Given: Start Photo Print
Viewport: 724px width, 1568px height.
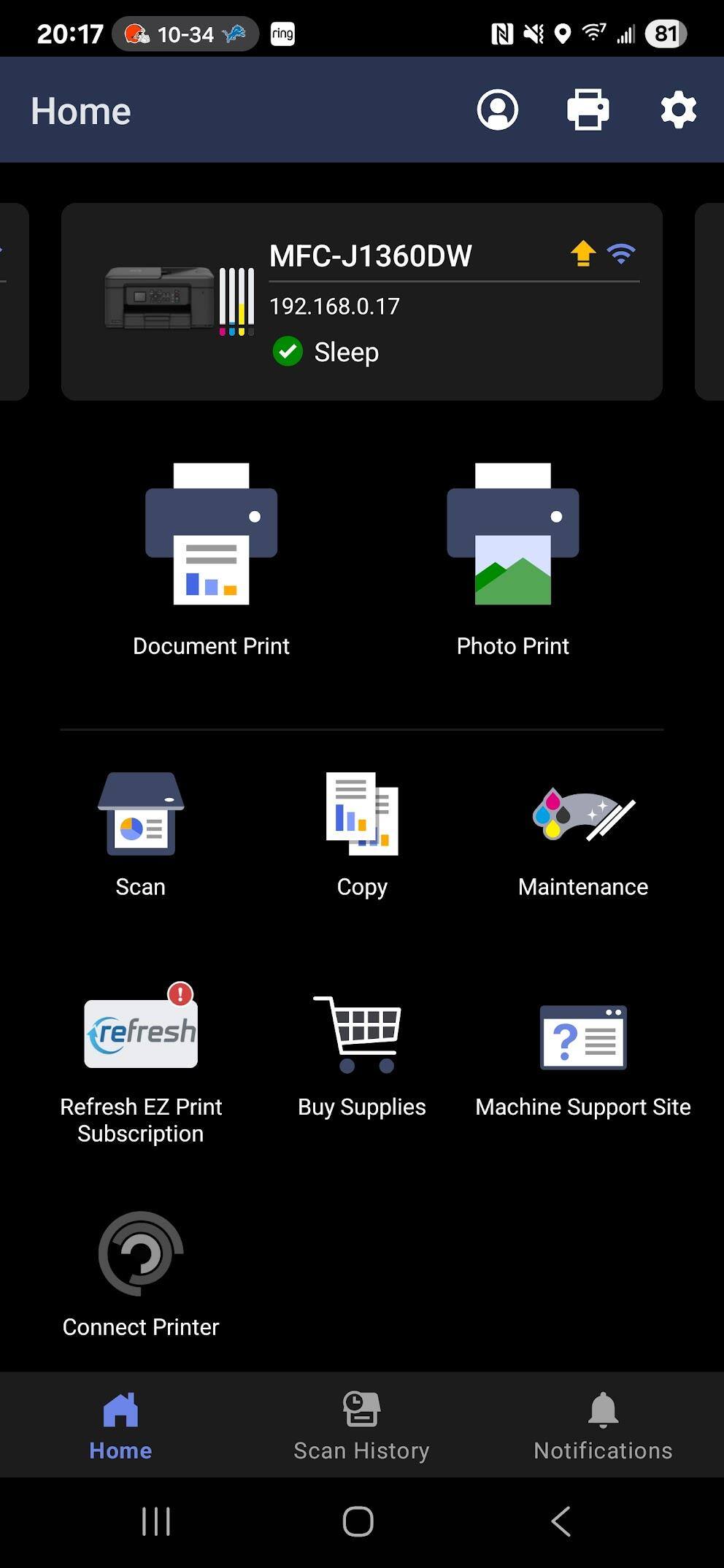Looking at the screenshot, I should 512,558.
